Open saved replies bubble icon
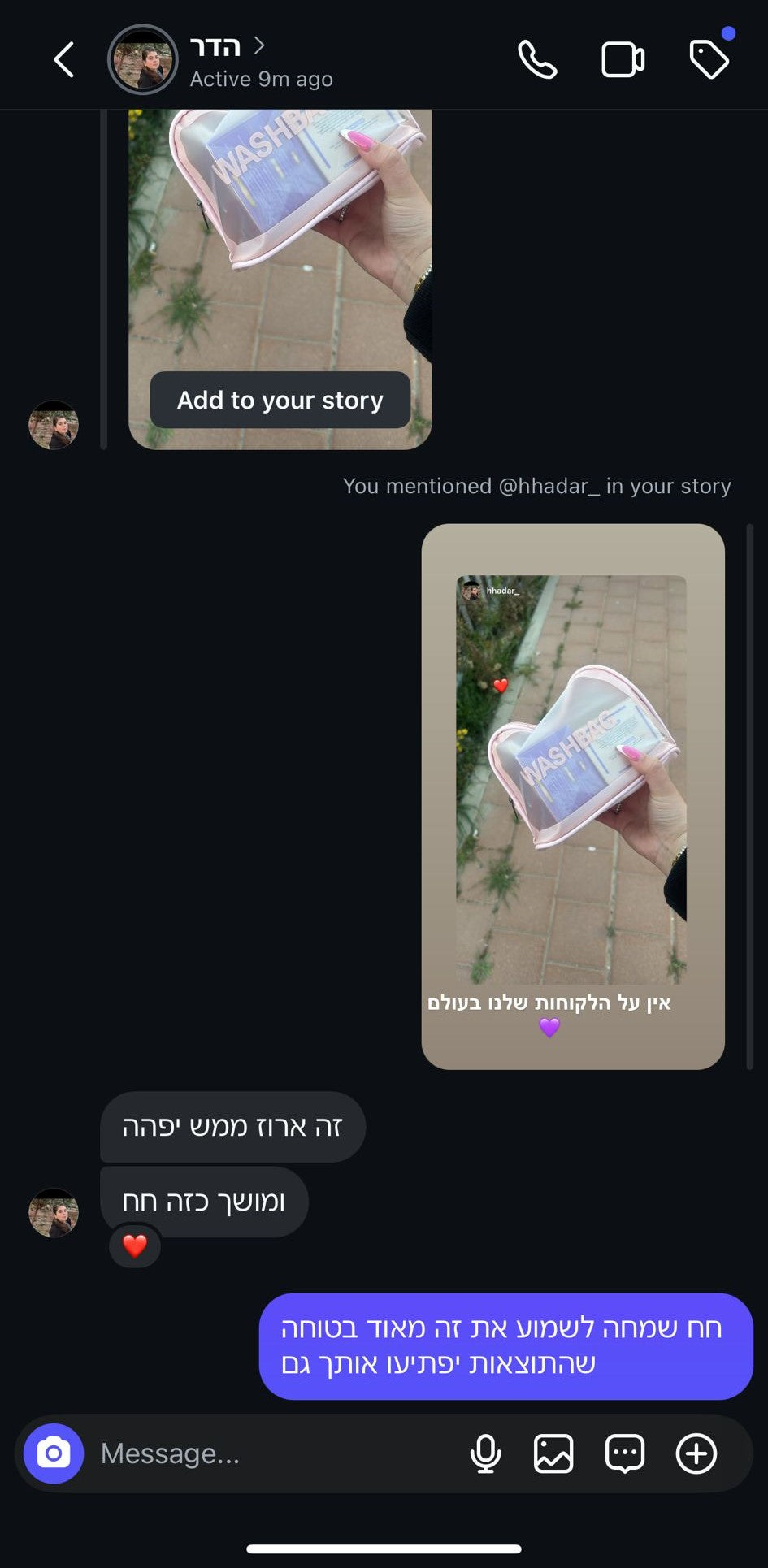The width and height of the screenshot is (768, 1568). (x=625, y=1453)
